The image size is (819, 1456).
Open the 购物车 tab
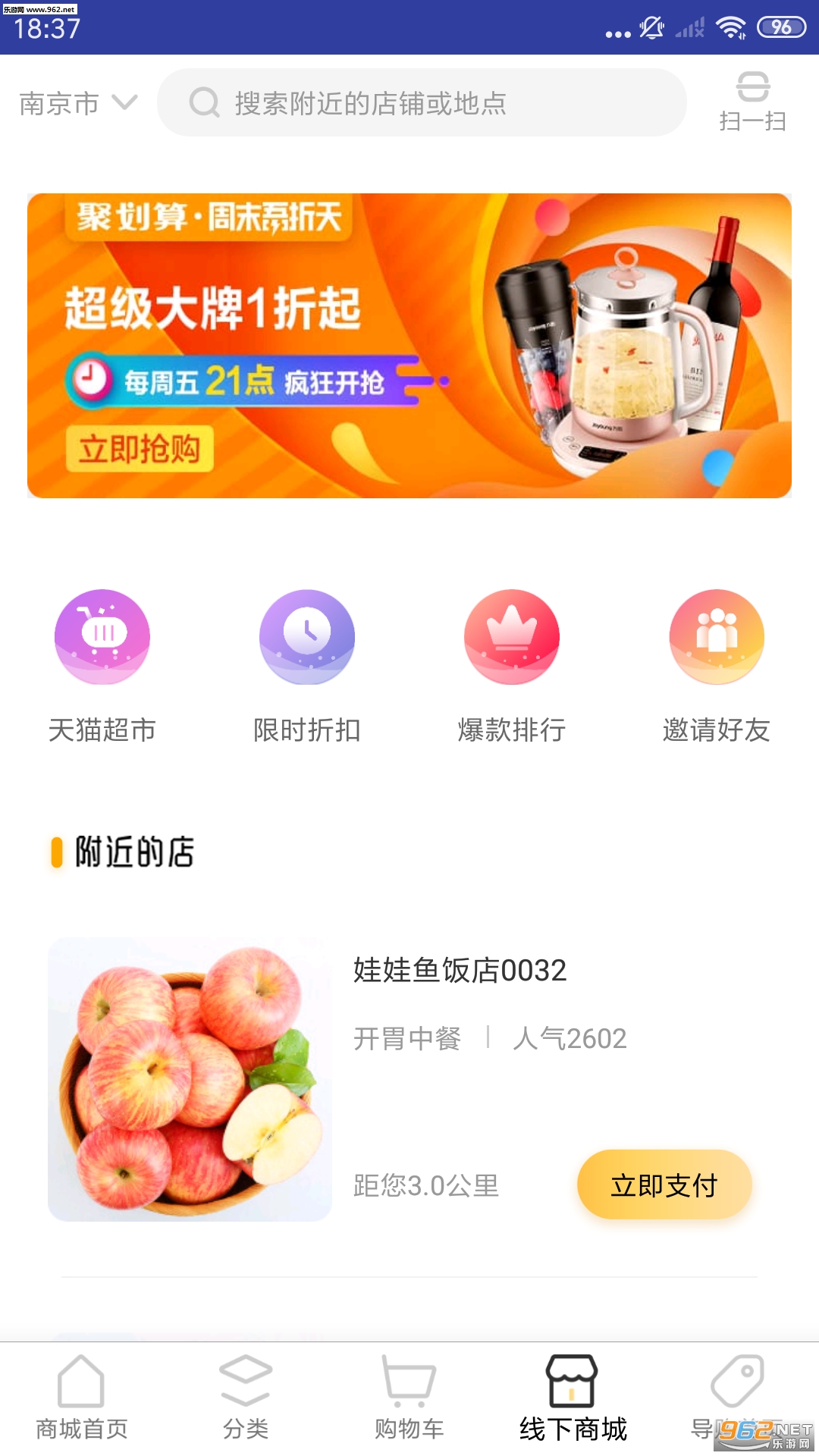coord(409,1398)
